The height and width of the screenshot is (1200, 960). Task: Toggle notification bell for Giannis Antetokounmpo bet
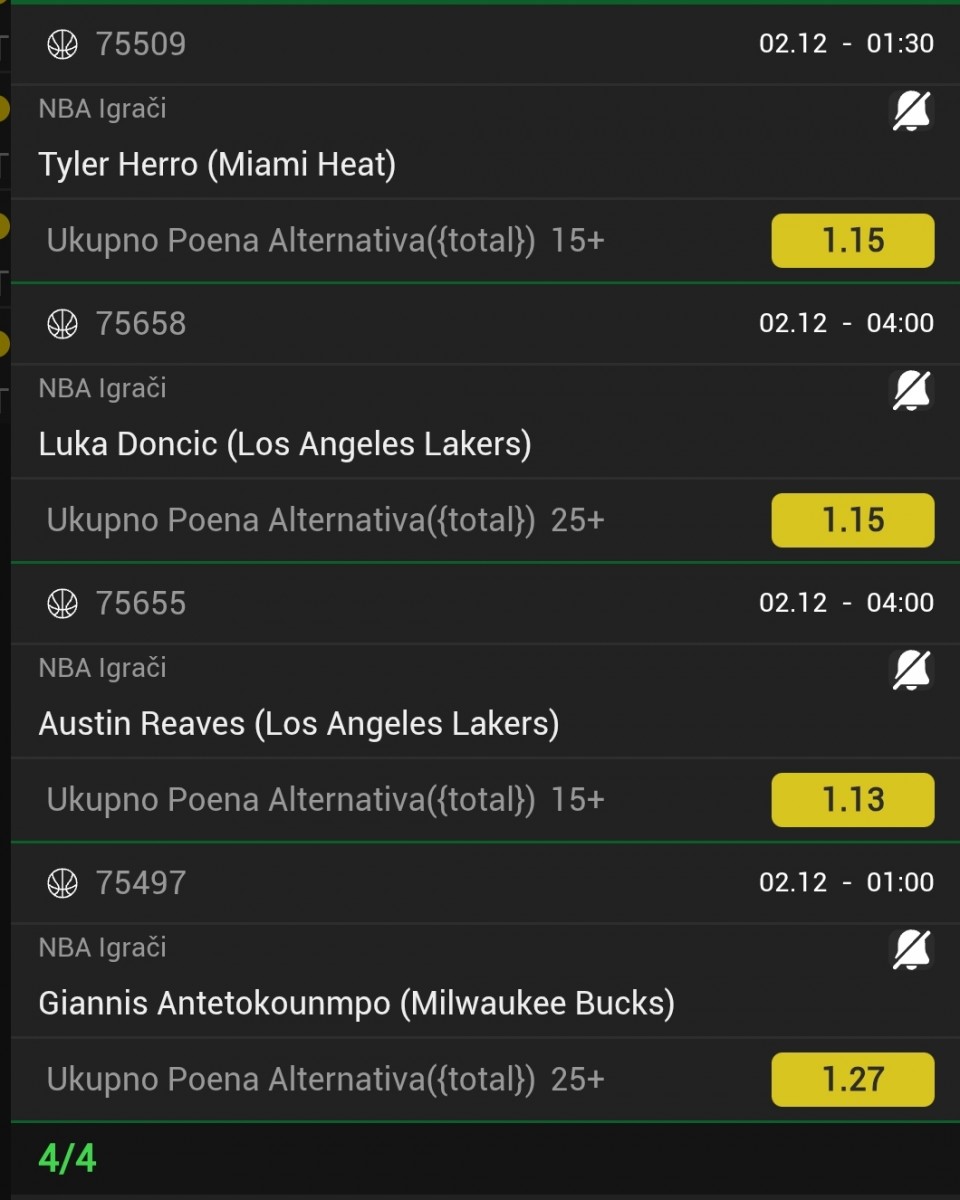point(911,950)
